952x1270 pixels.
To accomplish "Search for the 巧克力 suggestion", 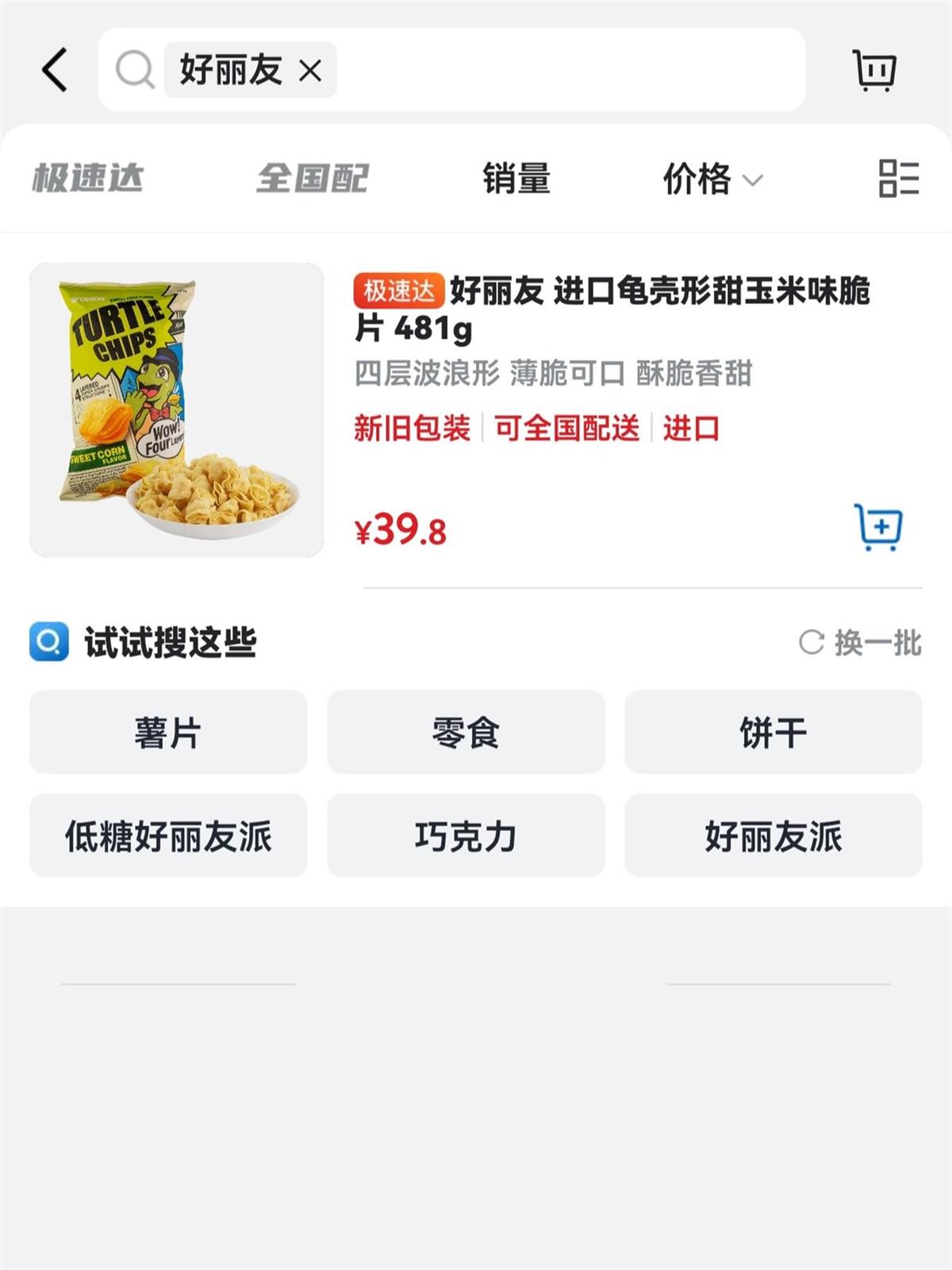I will pyautogui.click(x=466, y=836).
